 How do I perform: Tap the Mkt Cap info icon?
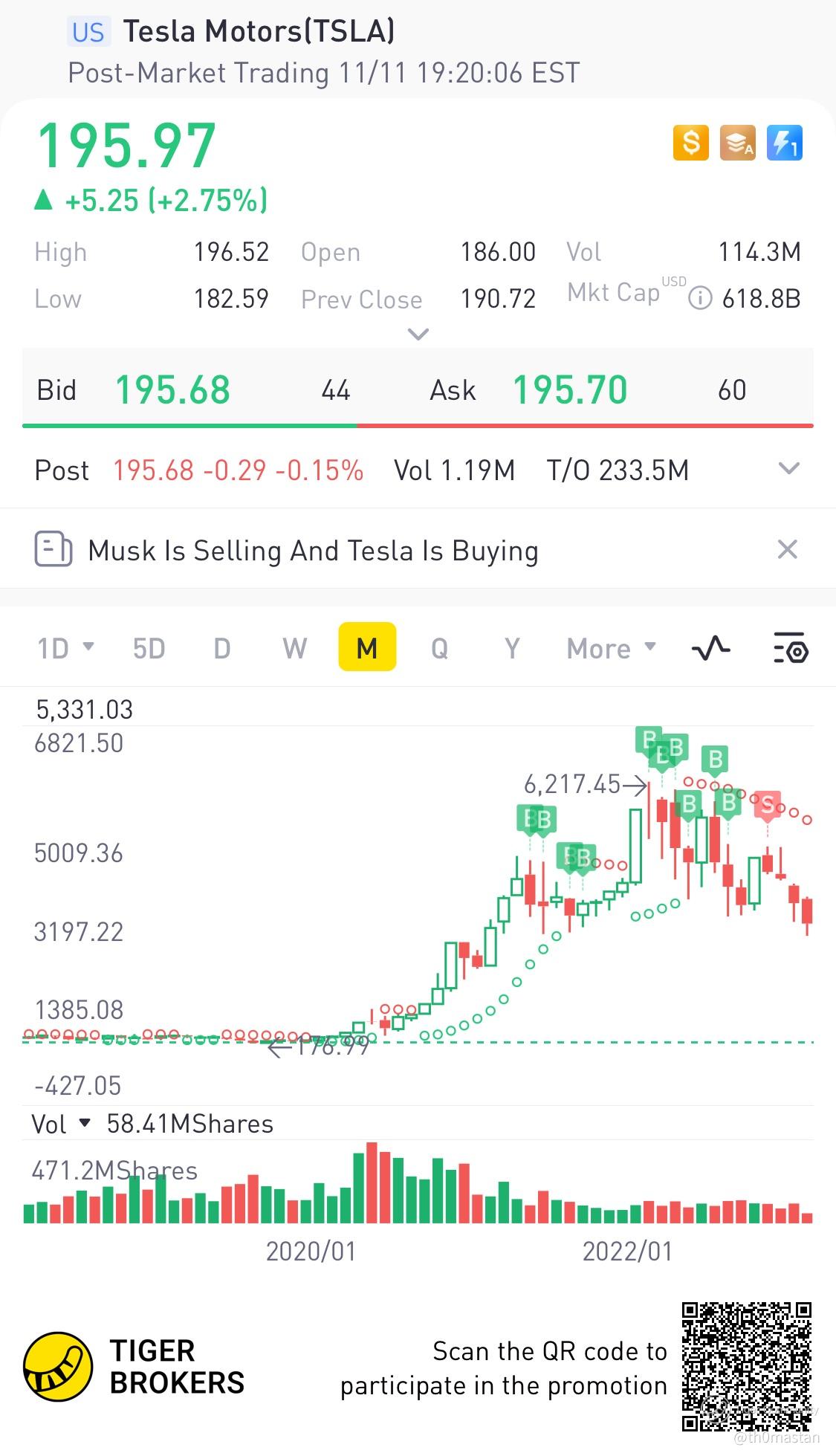coord(700,299)
